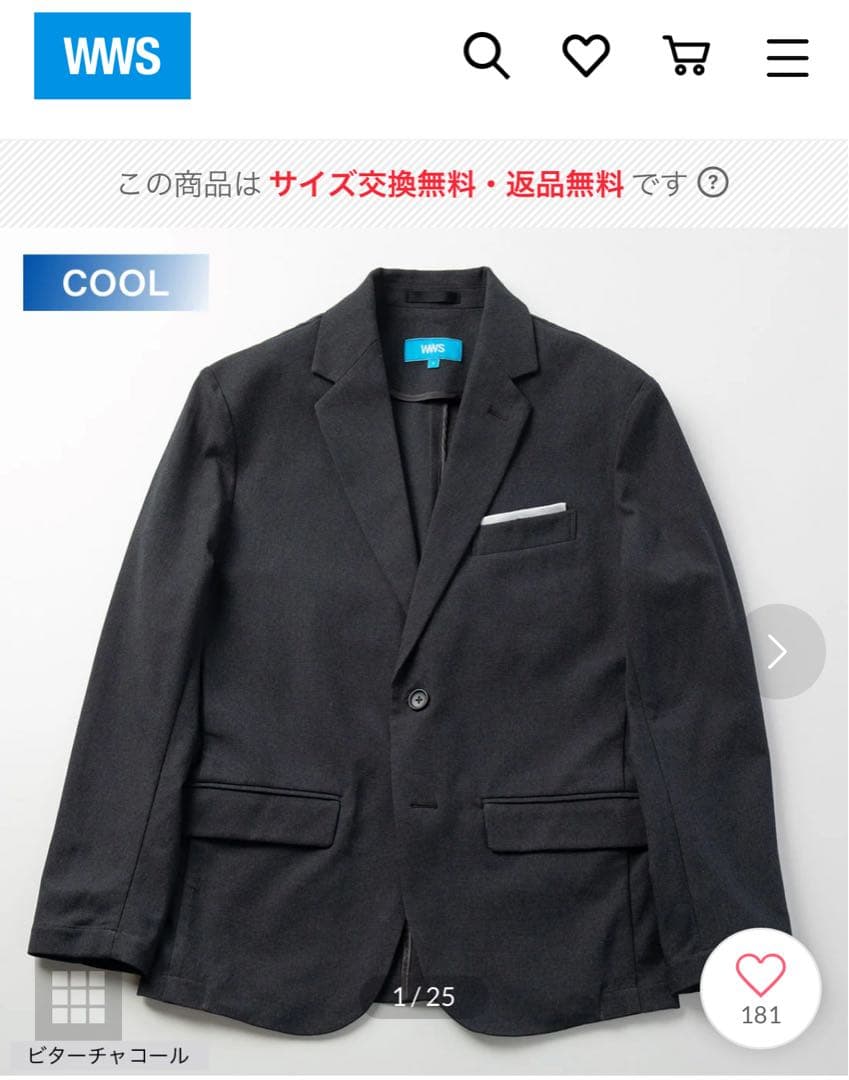Select the ビターチャコール color label
Screen dimensions: 849x1080
104,1055
